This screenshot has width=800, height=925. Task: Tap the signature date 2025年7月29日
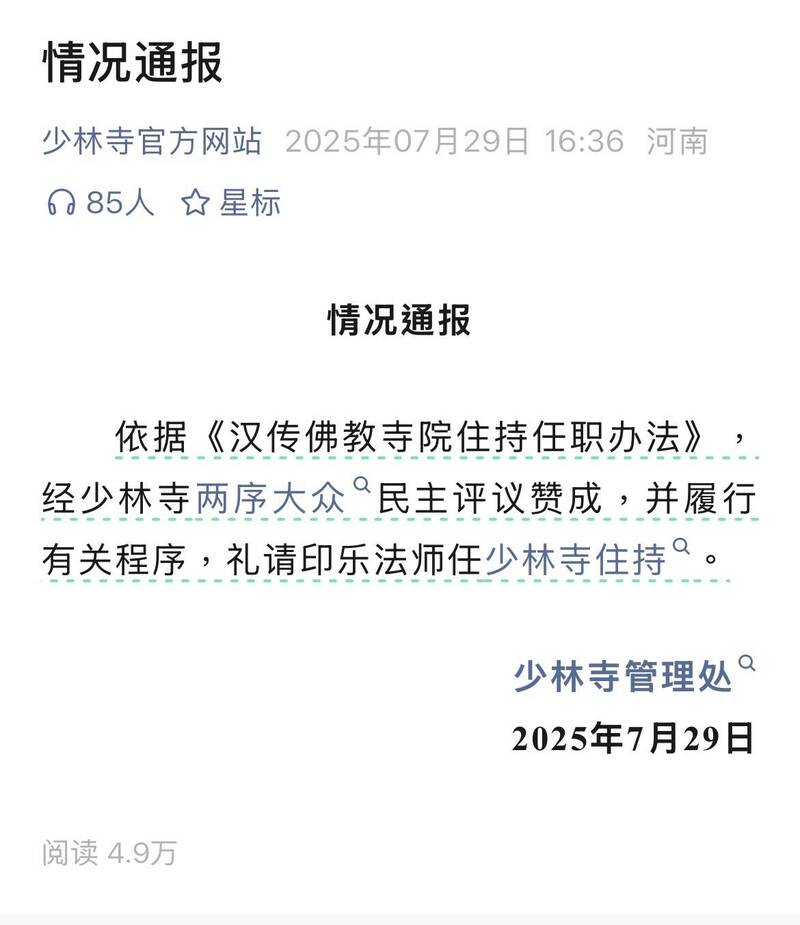coord(635,736)
